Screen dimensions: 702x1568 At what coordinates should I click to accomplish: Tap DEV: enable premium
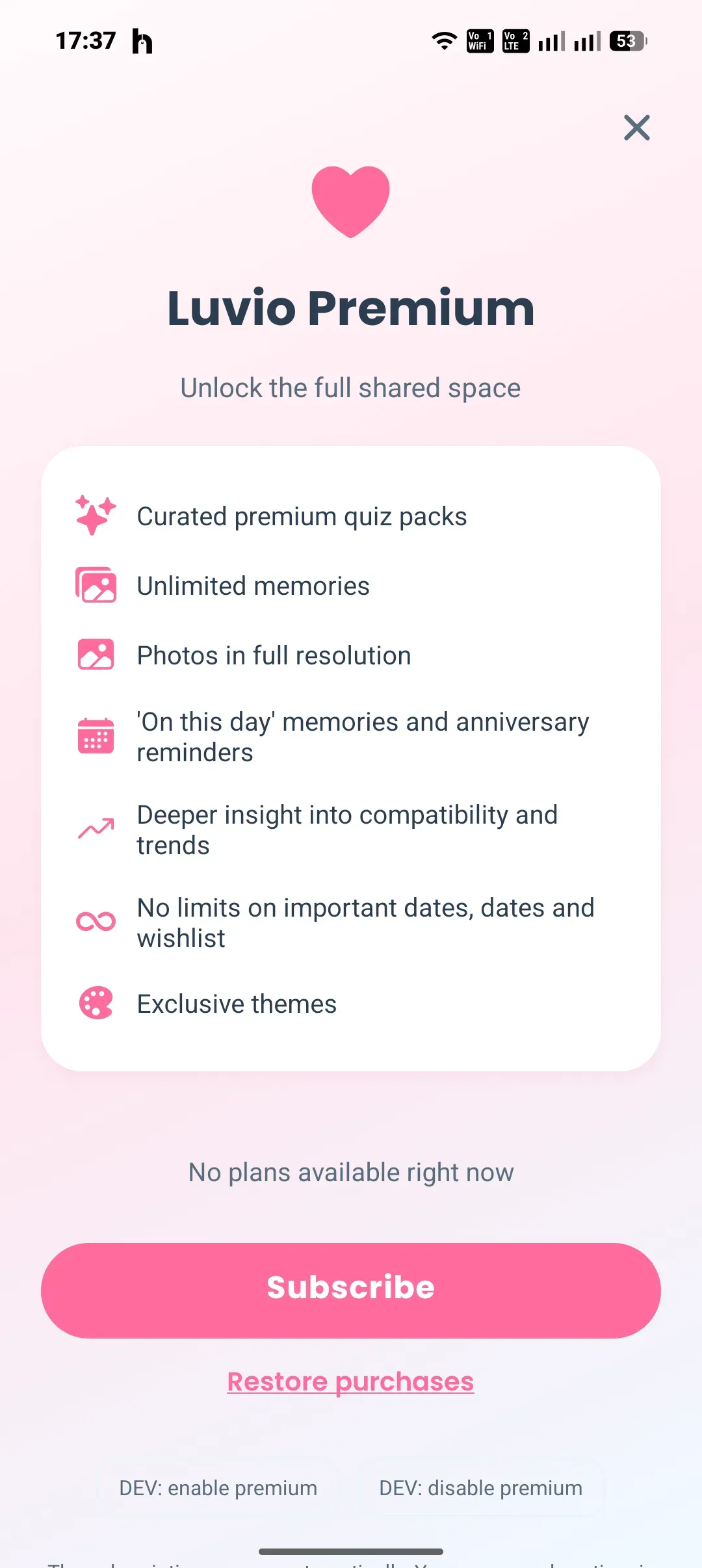(x=218, y=1488)
